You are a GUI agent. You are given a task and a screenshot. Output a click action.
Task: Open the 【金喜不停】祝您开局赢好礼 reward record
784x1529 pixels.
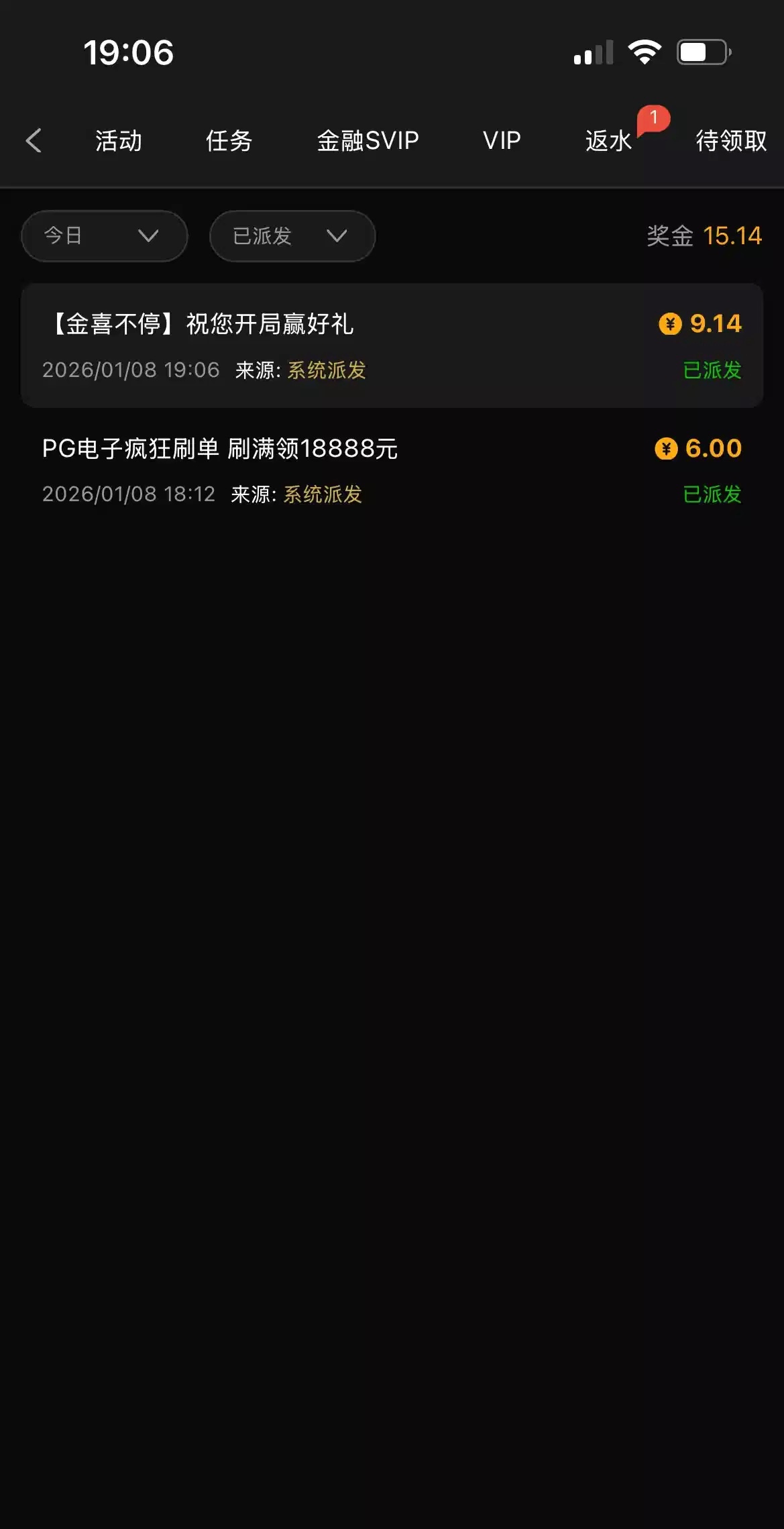392,346
